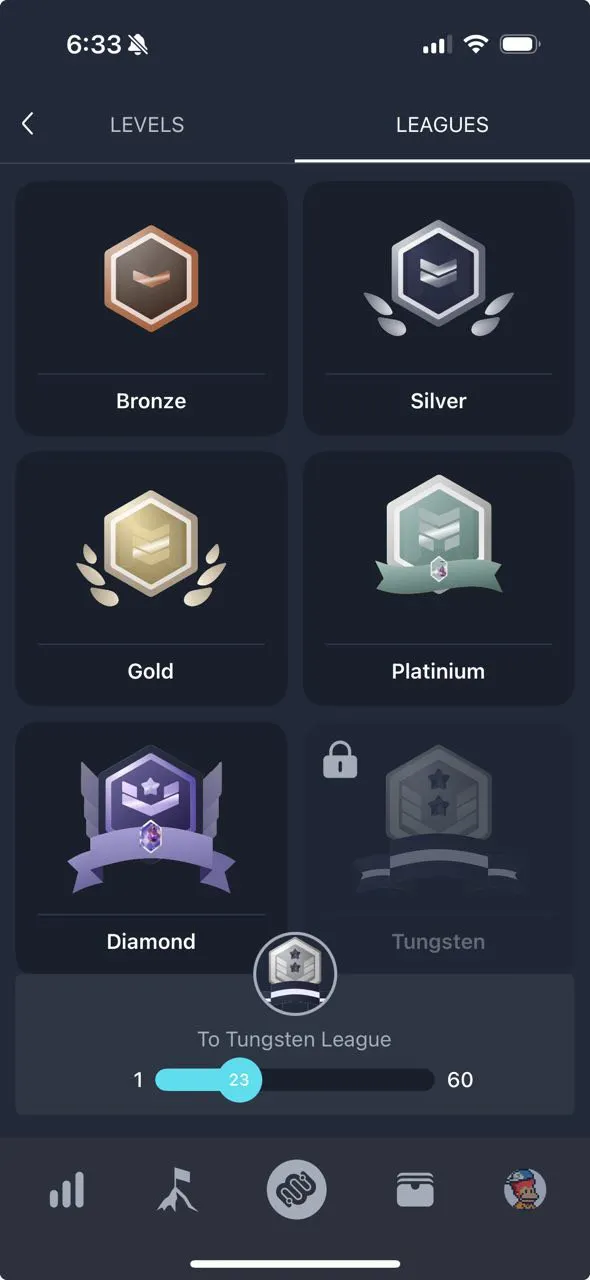Go back using the top-left arrow
Viewport: 590px width, 1280px height.
(28, 124)
